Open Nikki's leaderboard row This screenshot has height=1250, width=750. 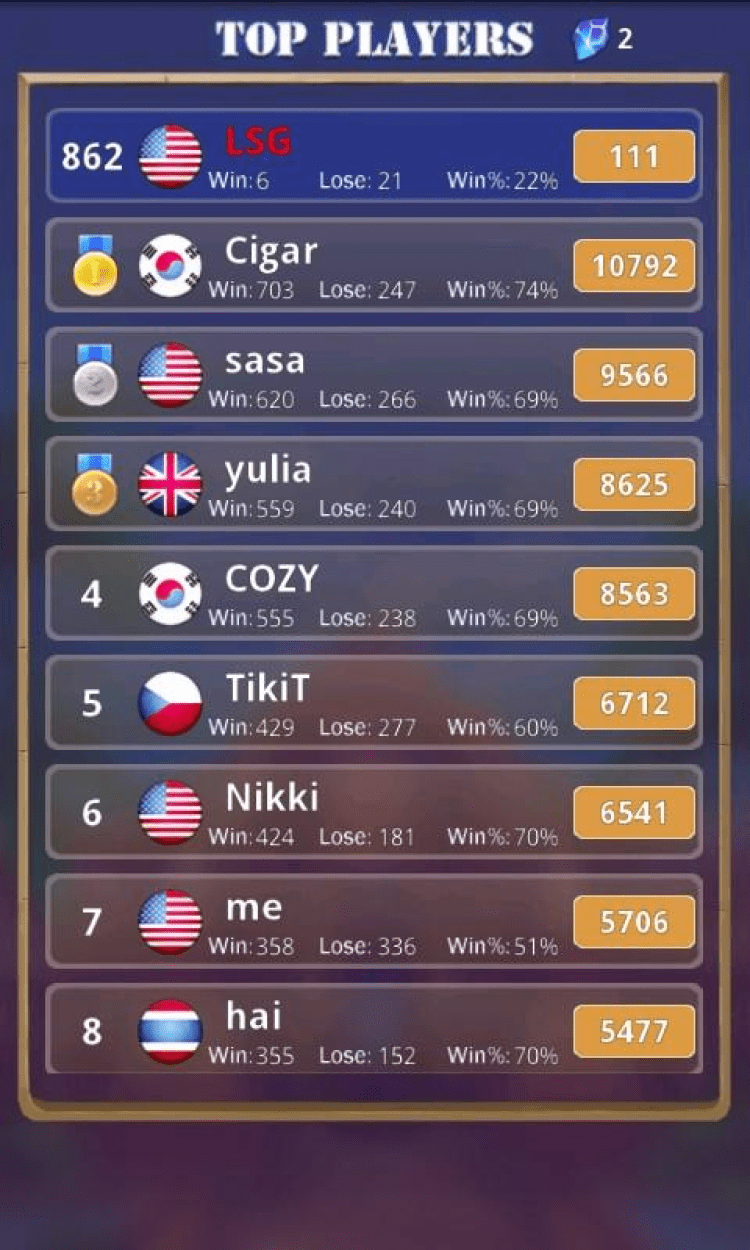tap(374, 811)
